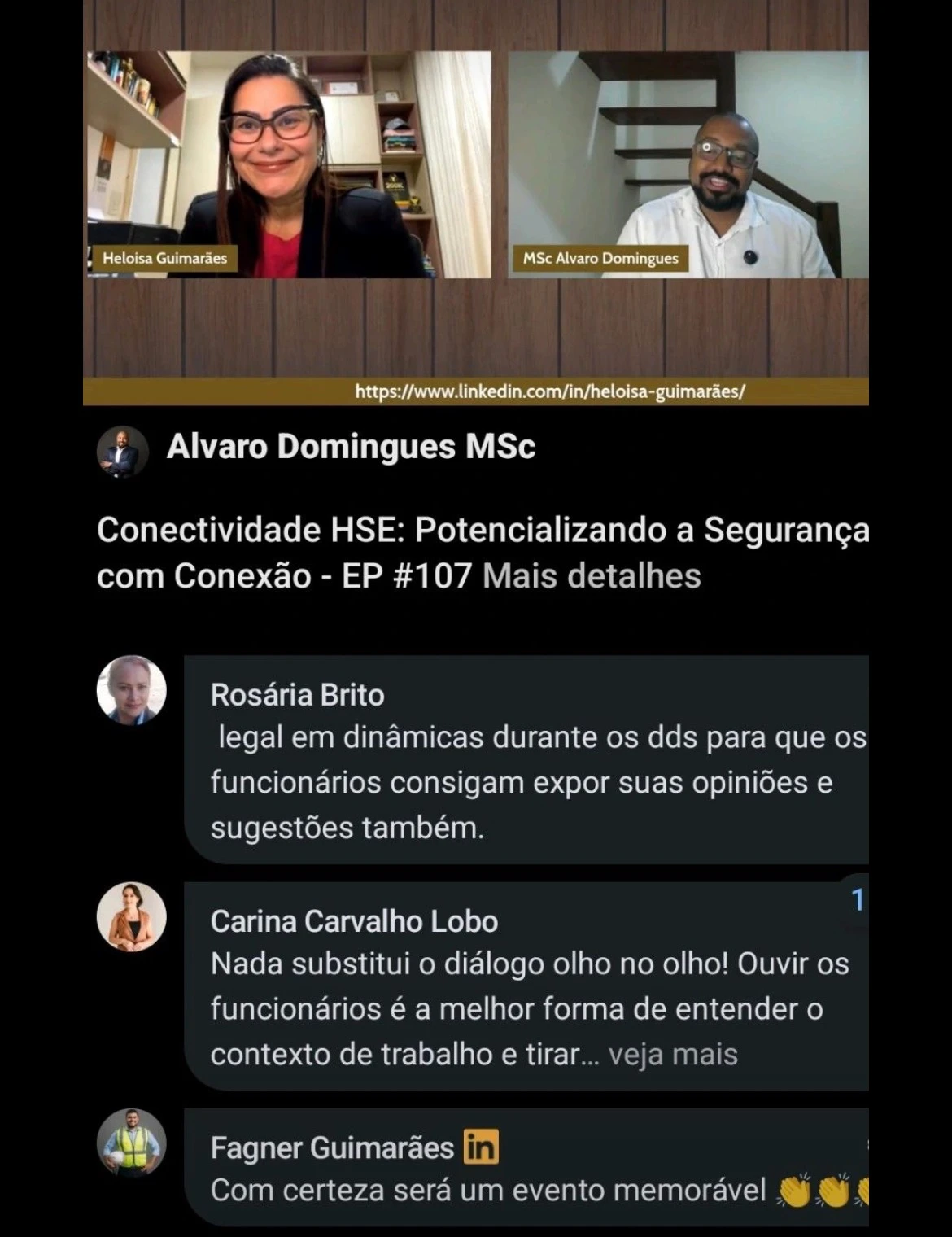952x1237 pixels.
Task: Tap veja mais on Carina's comment
Action: [x=673, y=1054]
